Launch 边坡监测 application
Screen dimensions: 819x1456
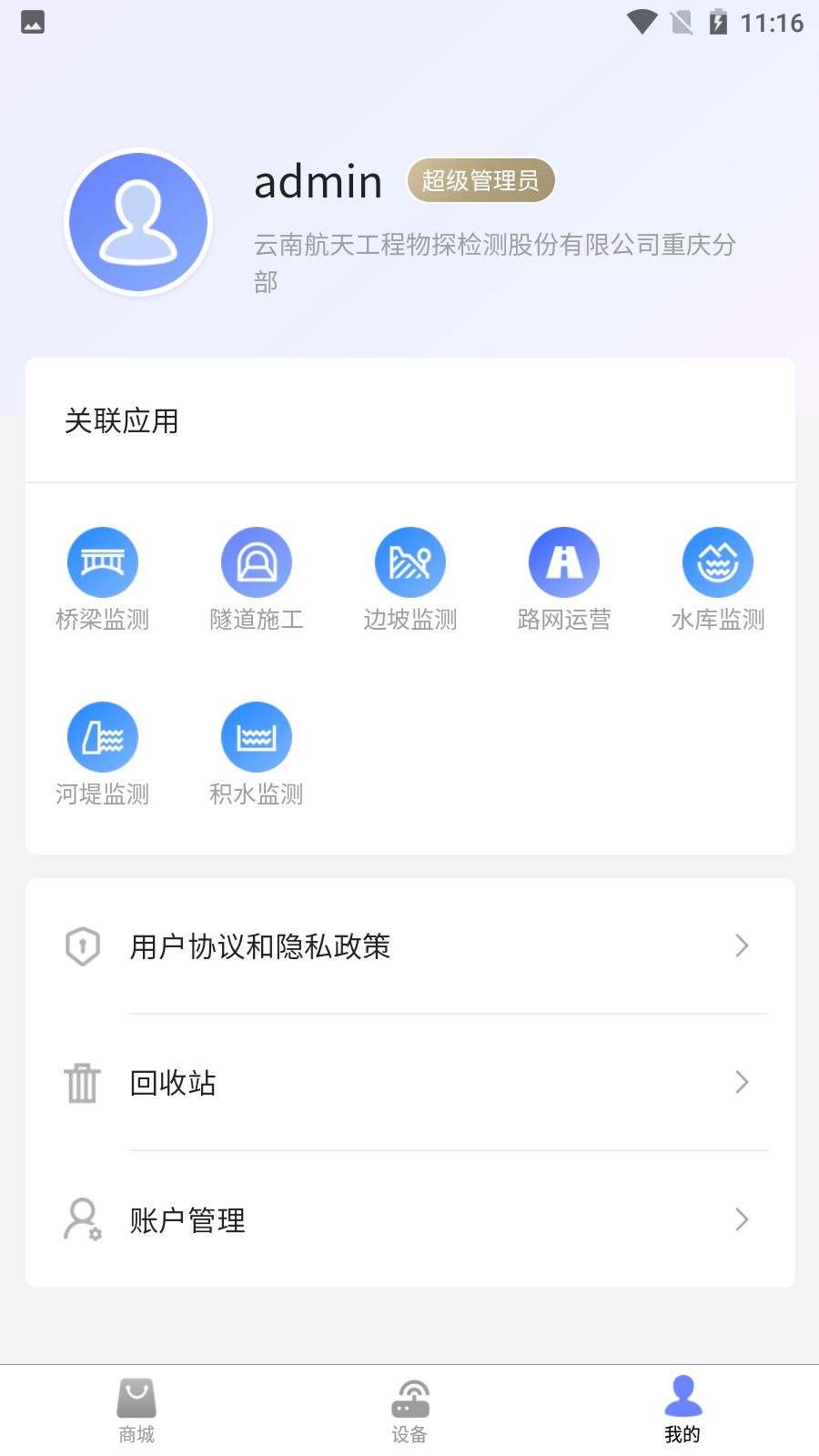coord(410,579)
